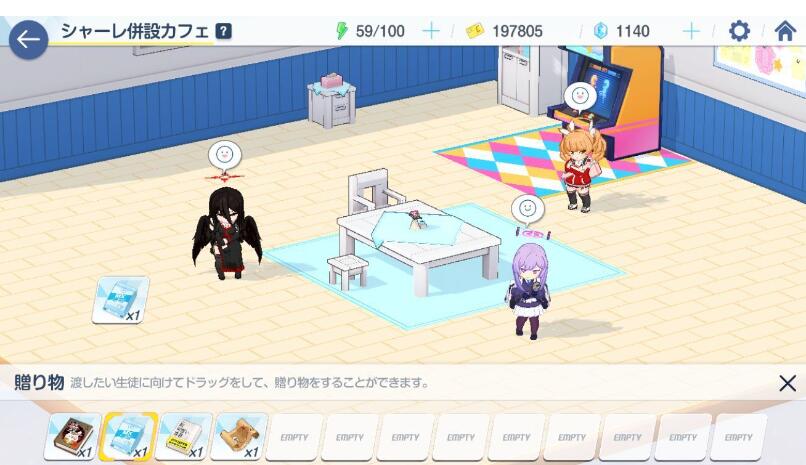Return to the home lobby
This screenshot has width=806, height=465.
tap(785, 31)
